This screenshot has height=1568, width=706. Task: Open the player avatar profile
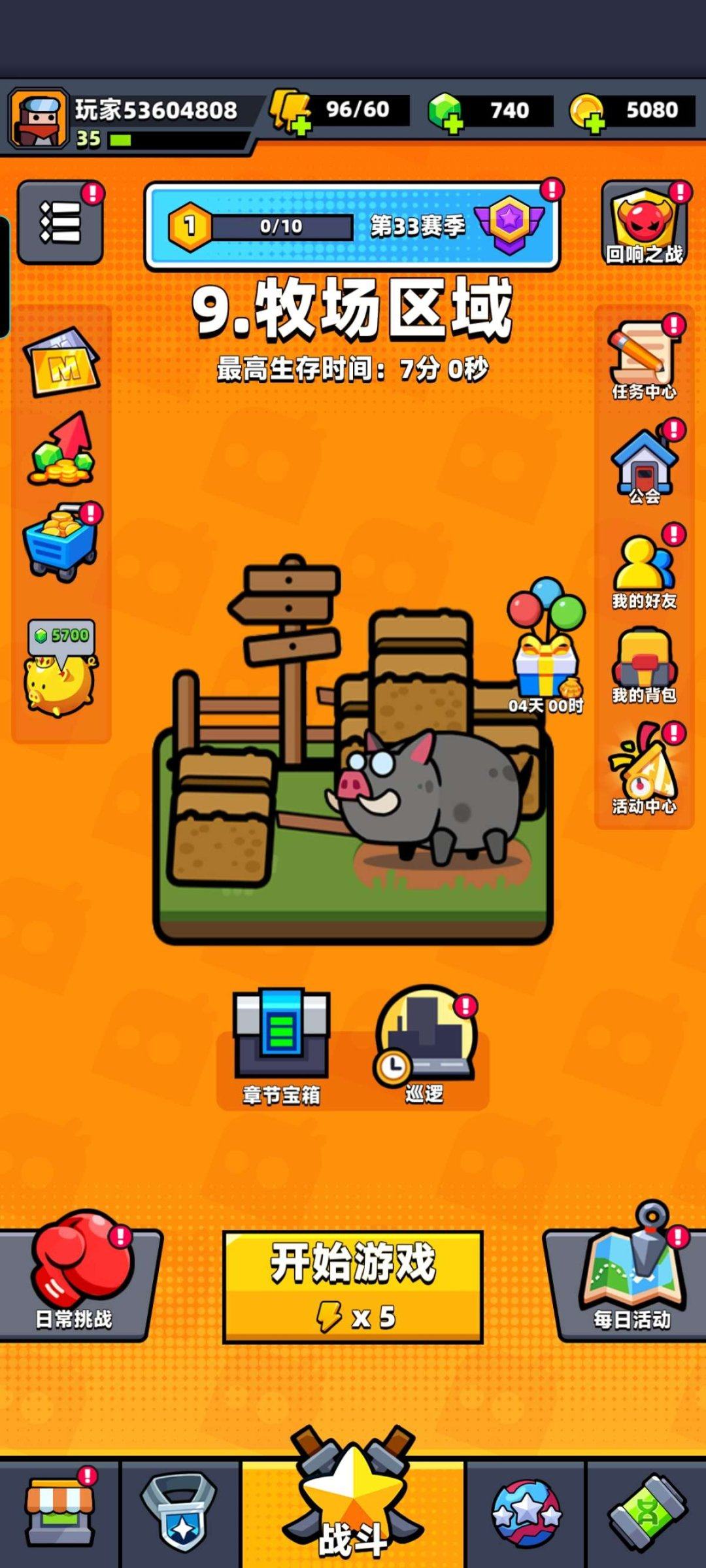(x=38, y=118)
